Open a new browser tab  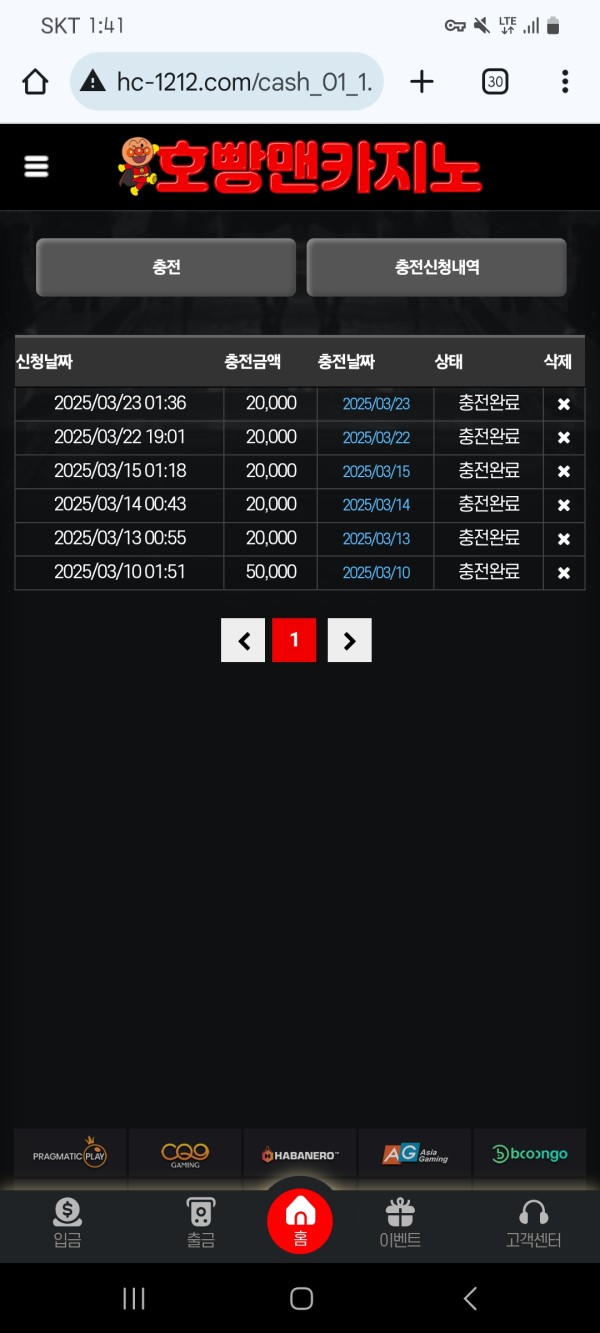(422, 82)
